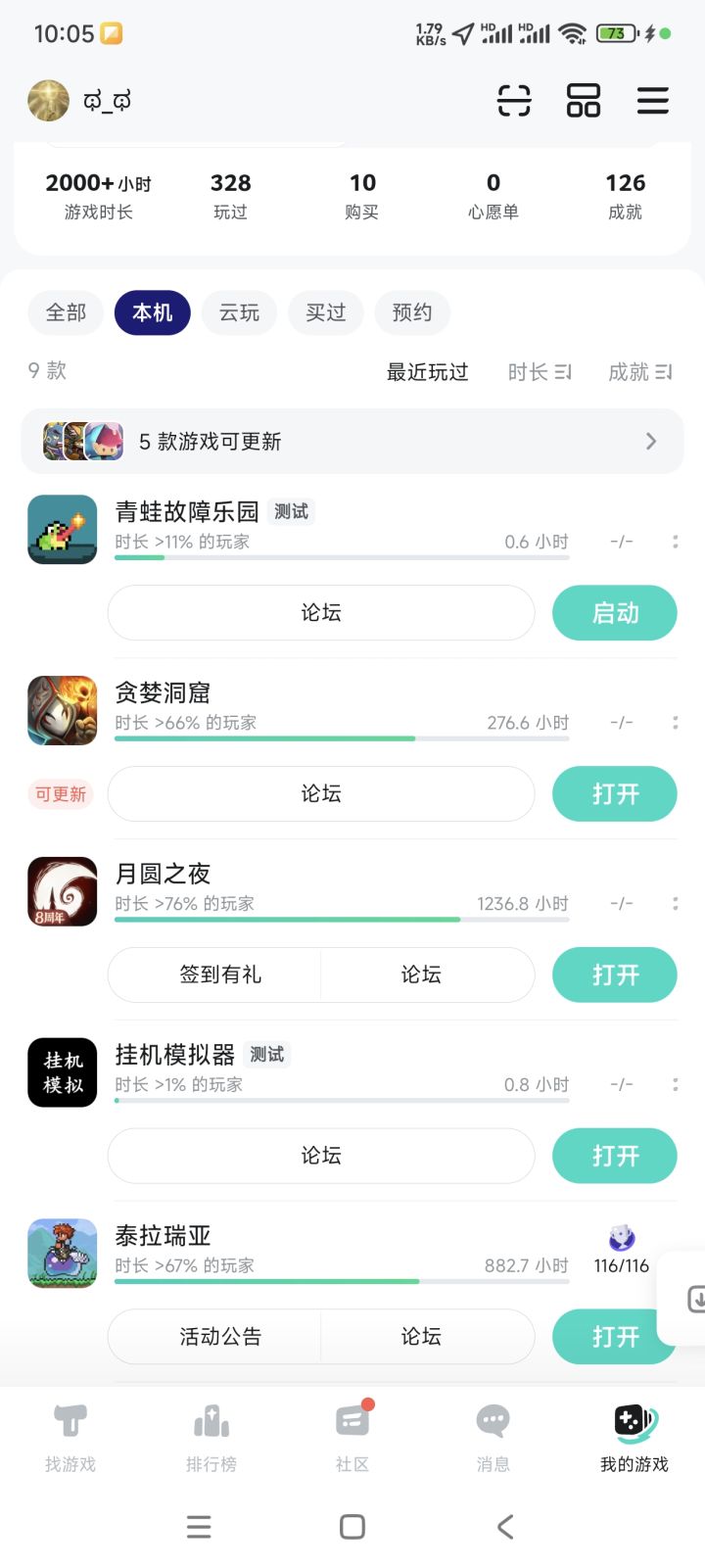Select the 买过 tab
Screen dimensions: 705x1568
(325, 312)
